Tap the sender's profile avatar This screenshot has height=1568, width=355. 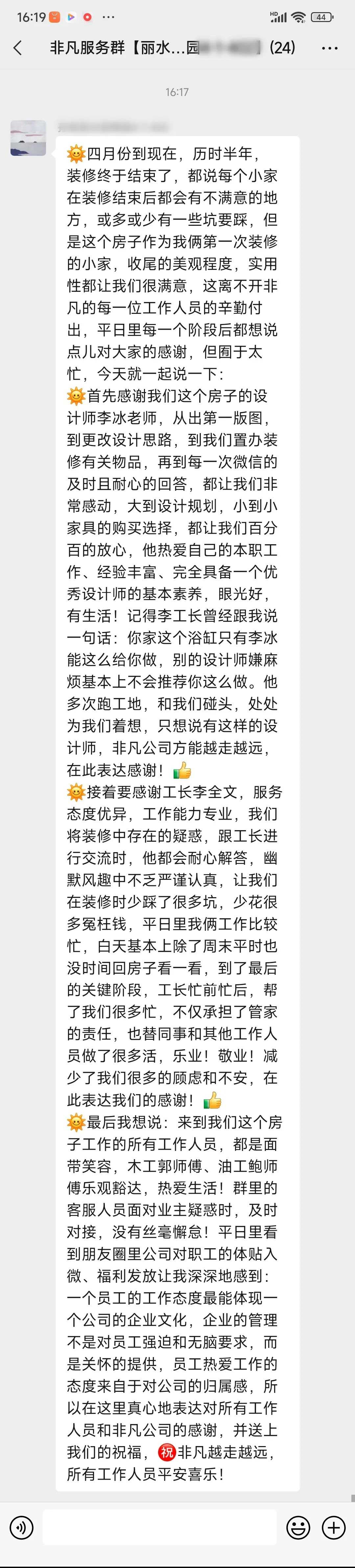29,138
